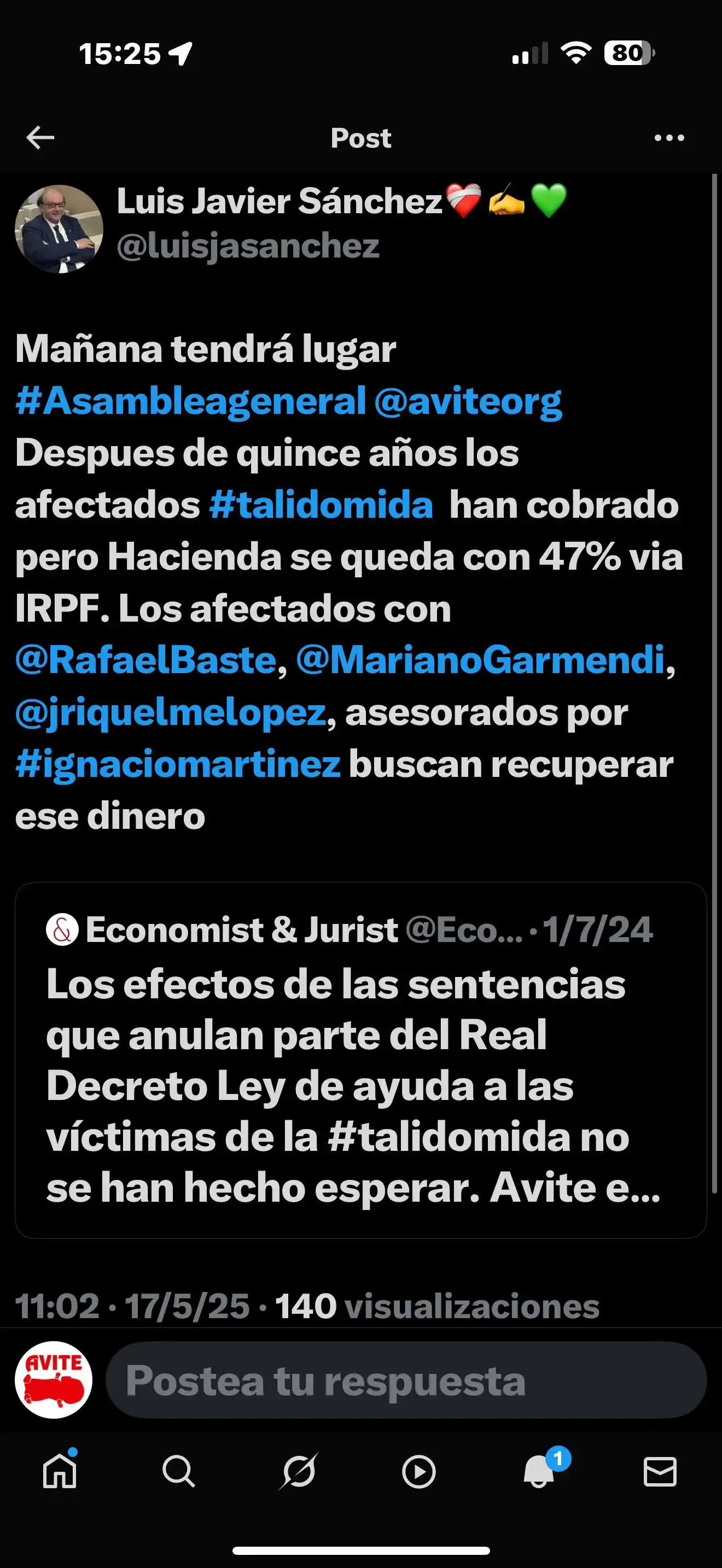Open Luis Javier Sánchez's profile picture
Image resolution: width=722 pixels, height=1568 pixels.
[59, 229]
